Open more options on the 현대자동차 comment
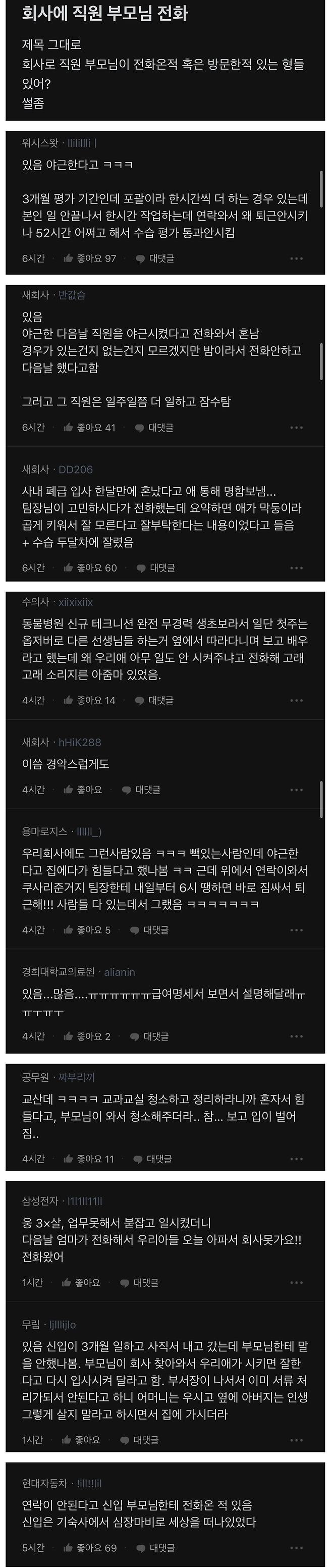This screenshot has height=1568, width=332. point(296,1548)
